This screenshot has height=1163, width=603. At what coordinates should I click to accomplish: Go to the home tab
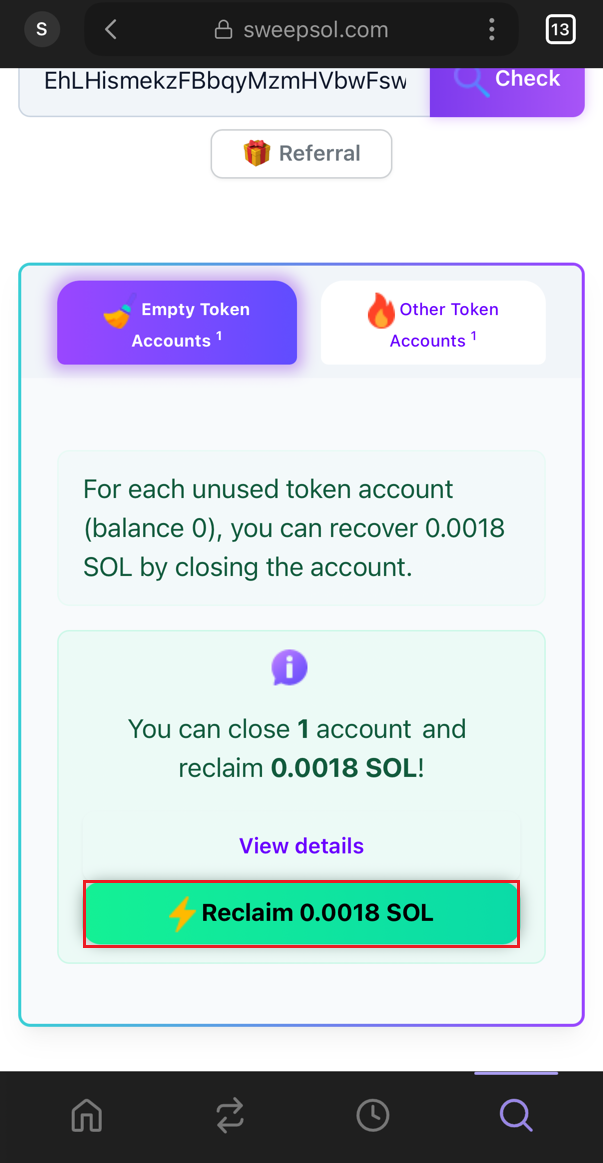click(87, 1115)
